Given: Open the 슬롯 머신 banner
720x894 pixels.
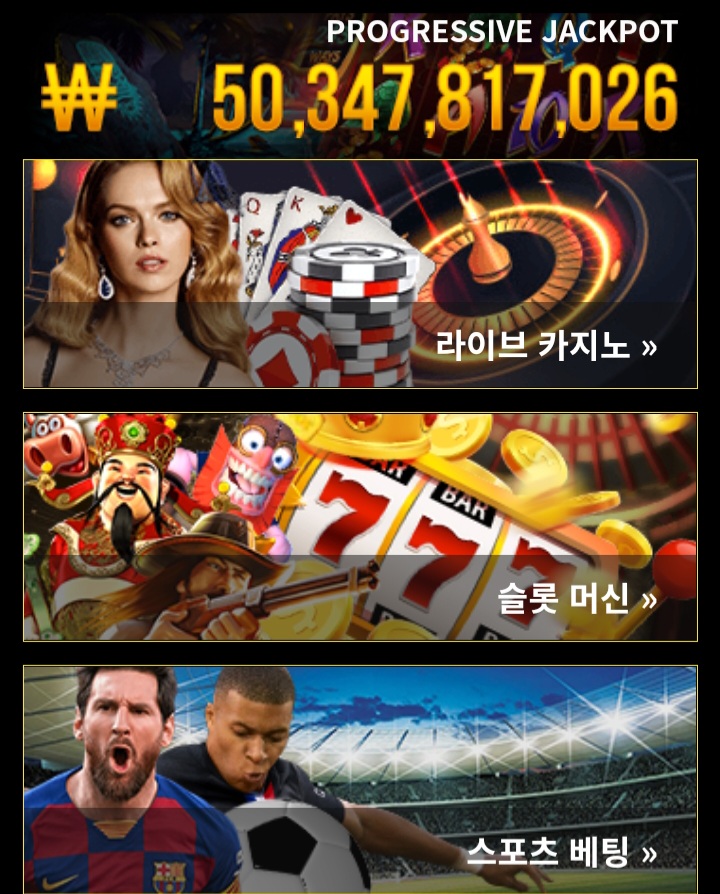Looking at the screenshot, I should (360, 527).
